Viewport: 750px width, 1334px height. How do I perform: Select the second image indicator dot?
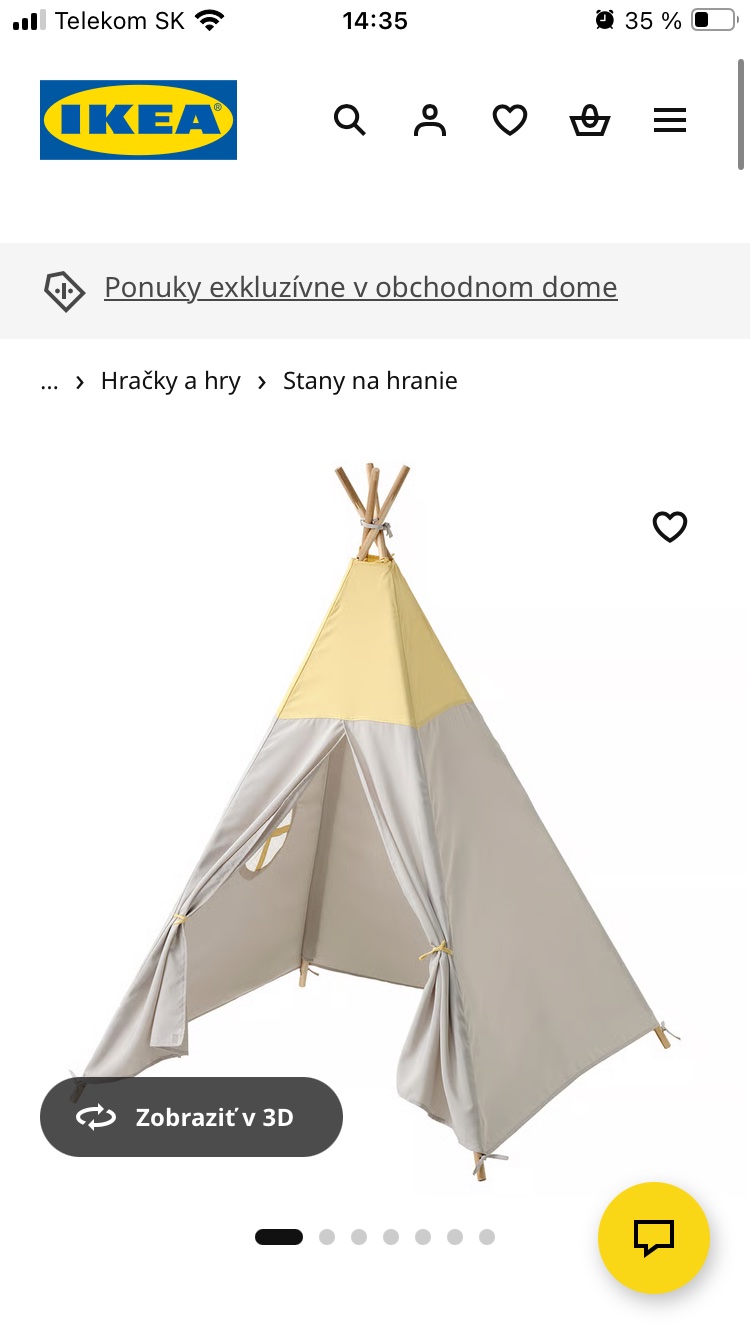[327, 1237]
